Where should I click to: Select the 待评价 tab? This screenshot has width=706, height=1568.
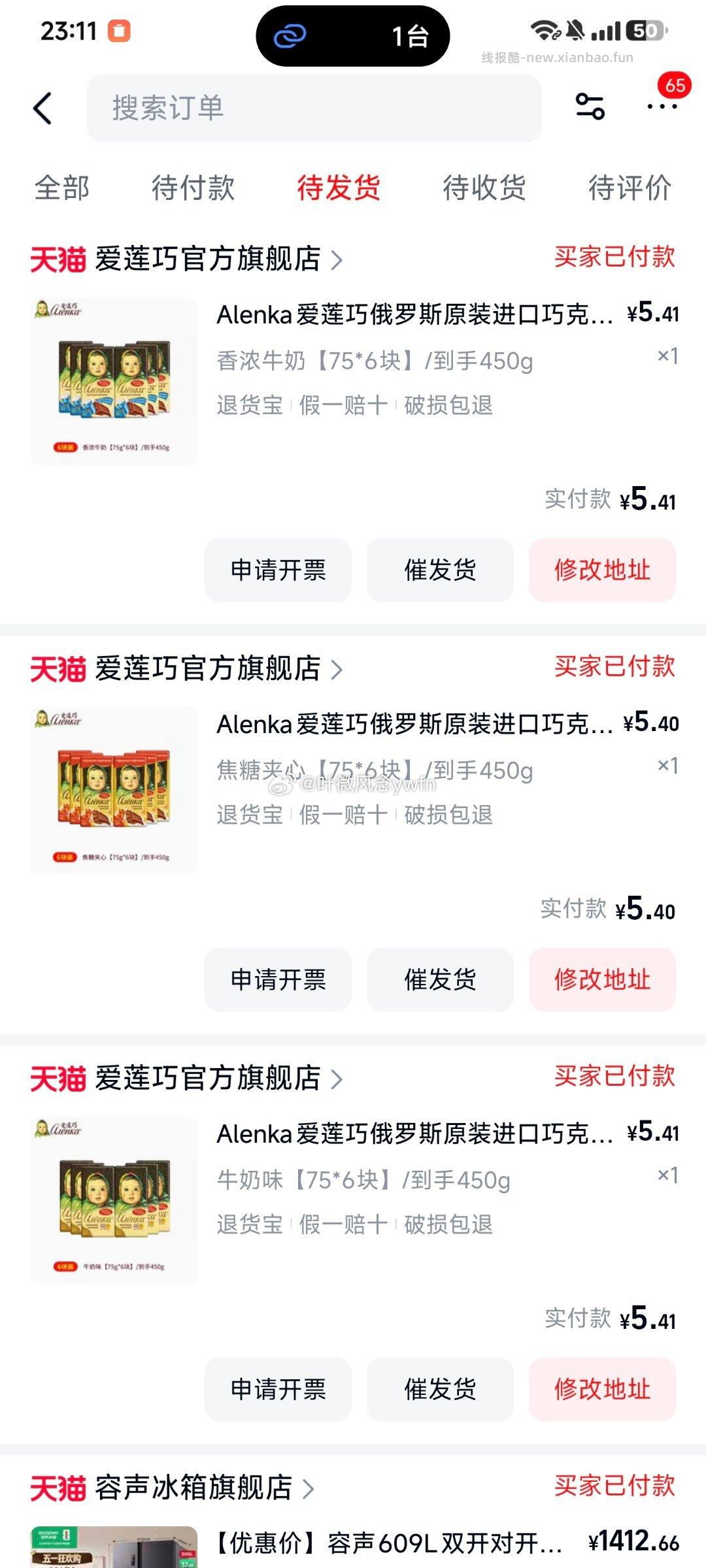(x=629, y=189)
